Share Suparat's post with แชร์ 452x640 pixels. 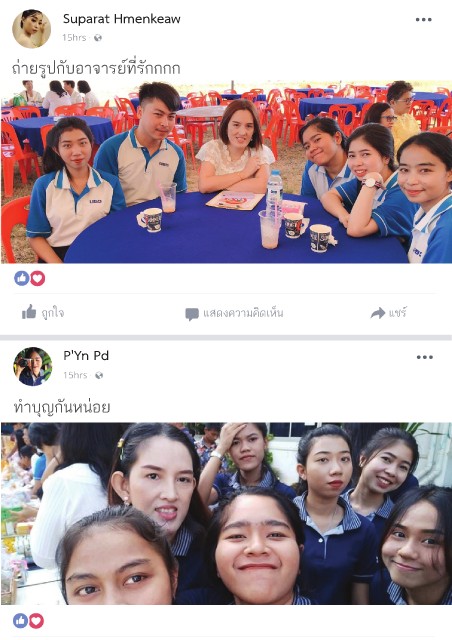point(388,313)
